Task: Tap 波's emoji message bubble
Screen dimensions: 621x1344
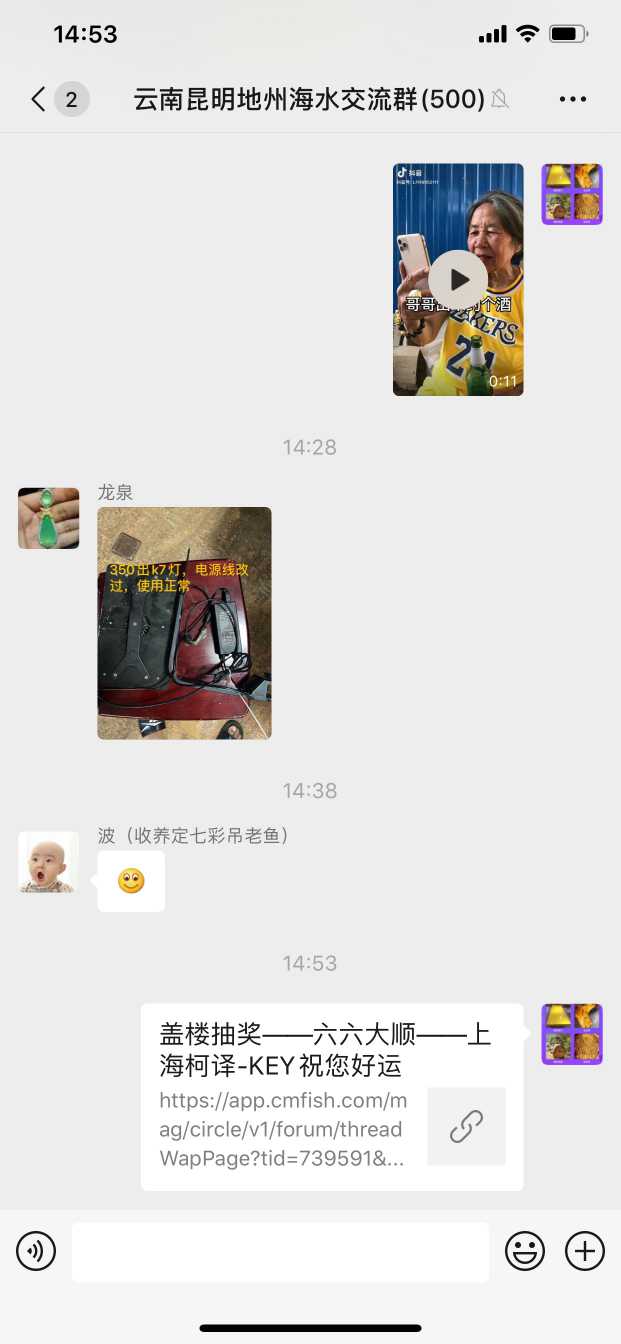Action: [131, 881]
